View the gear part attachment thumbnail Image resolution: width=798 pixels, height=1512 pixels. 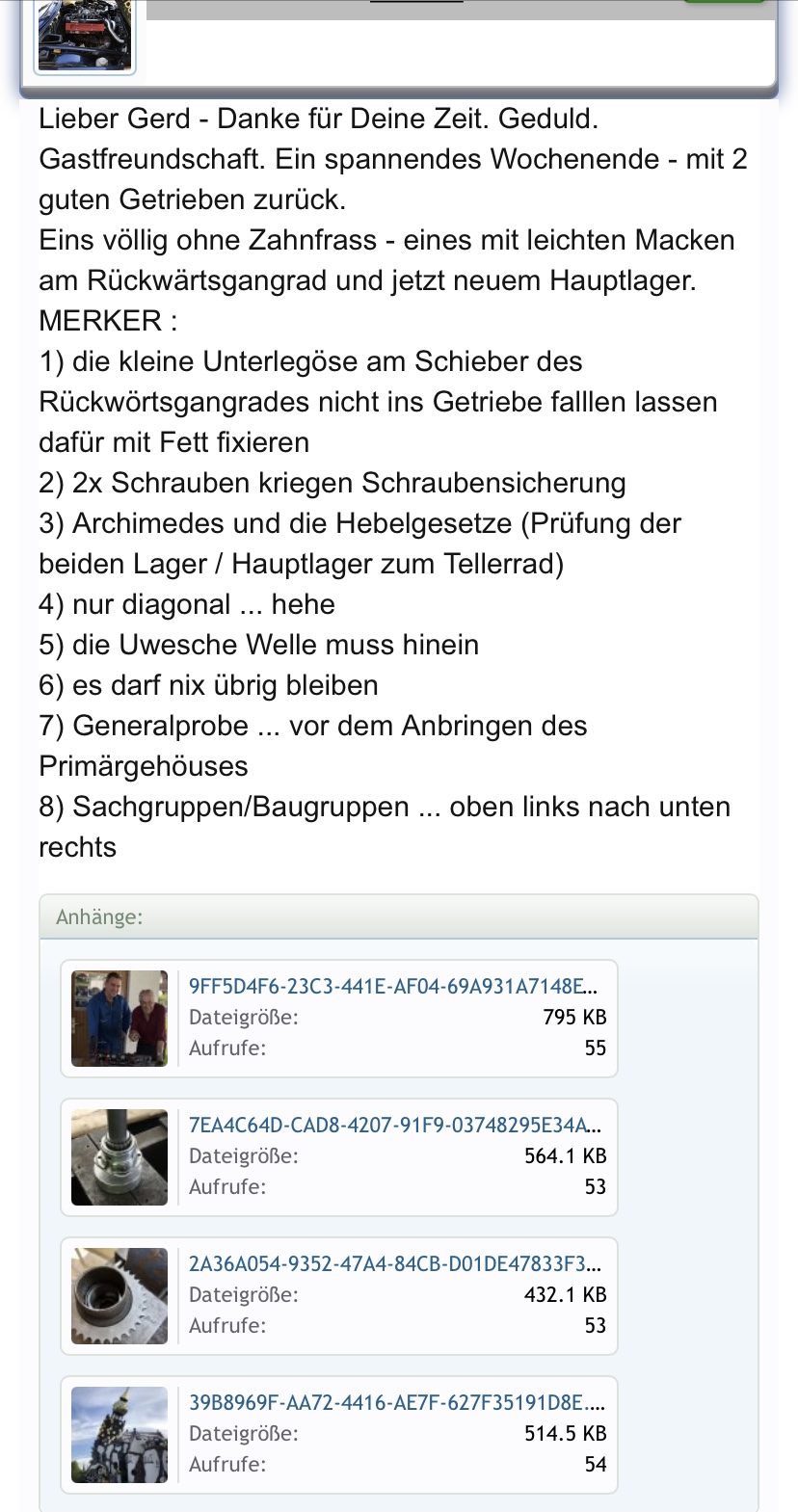(120, 1296)
